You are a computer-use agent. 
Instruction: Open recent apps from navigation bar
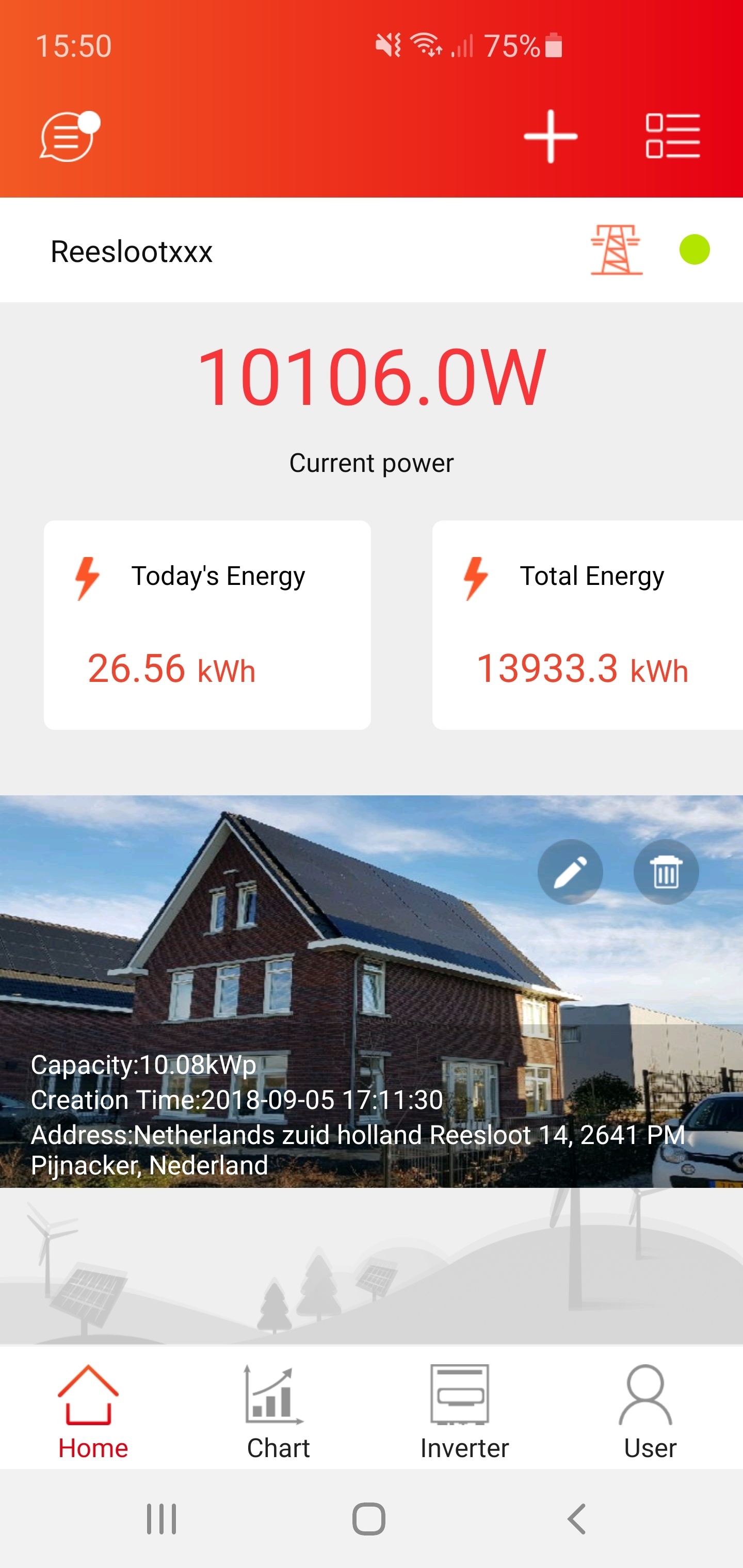point(161,1518)
